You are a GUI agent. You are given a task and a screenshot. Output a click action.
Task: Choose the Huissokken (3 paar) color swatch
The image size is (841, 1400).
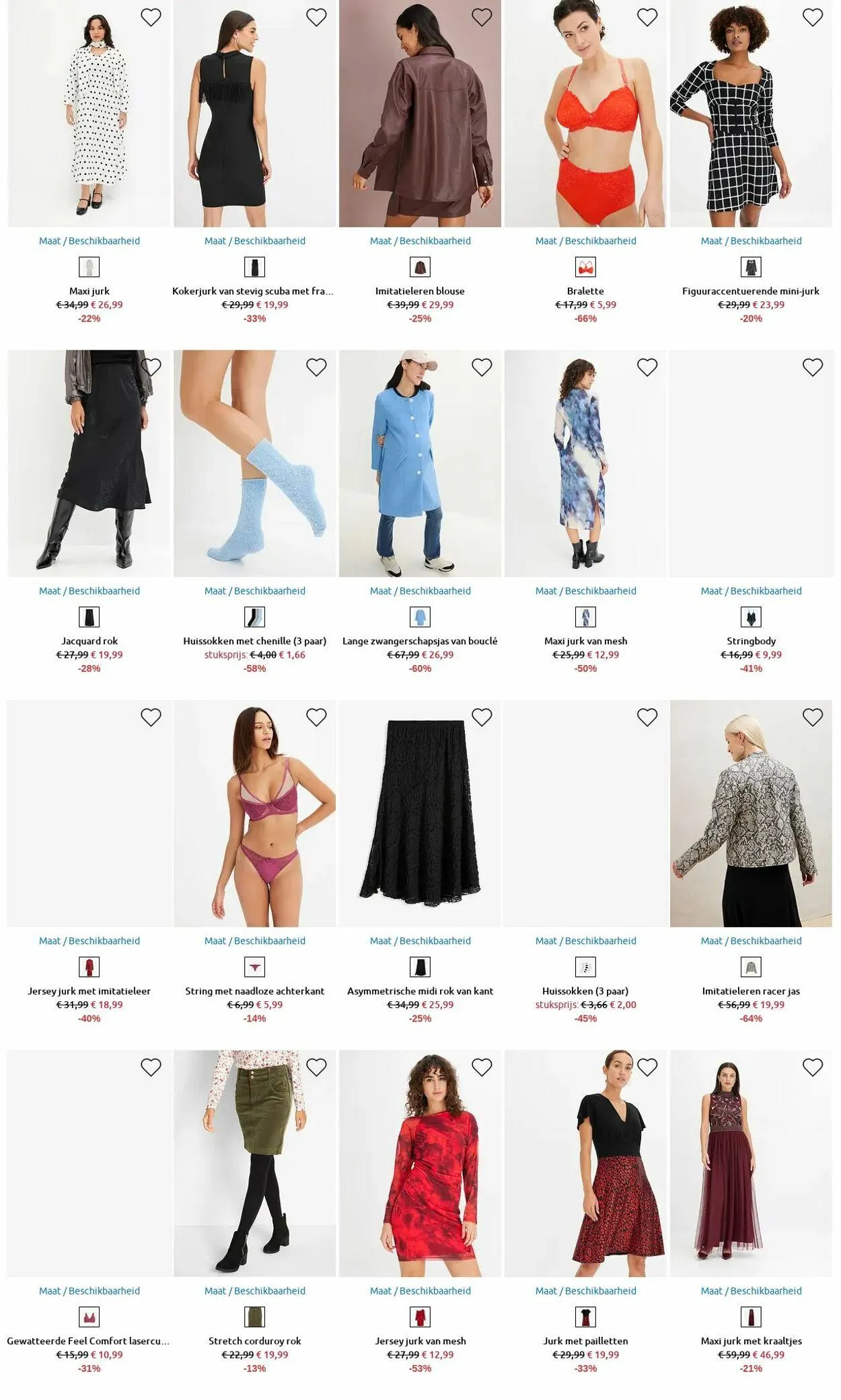tap(585, 968)
